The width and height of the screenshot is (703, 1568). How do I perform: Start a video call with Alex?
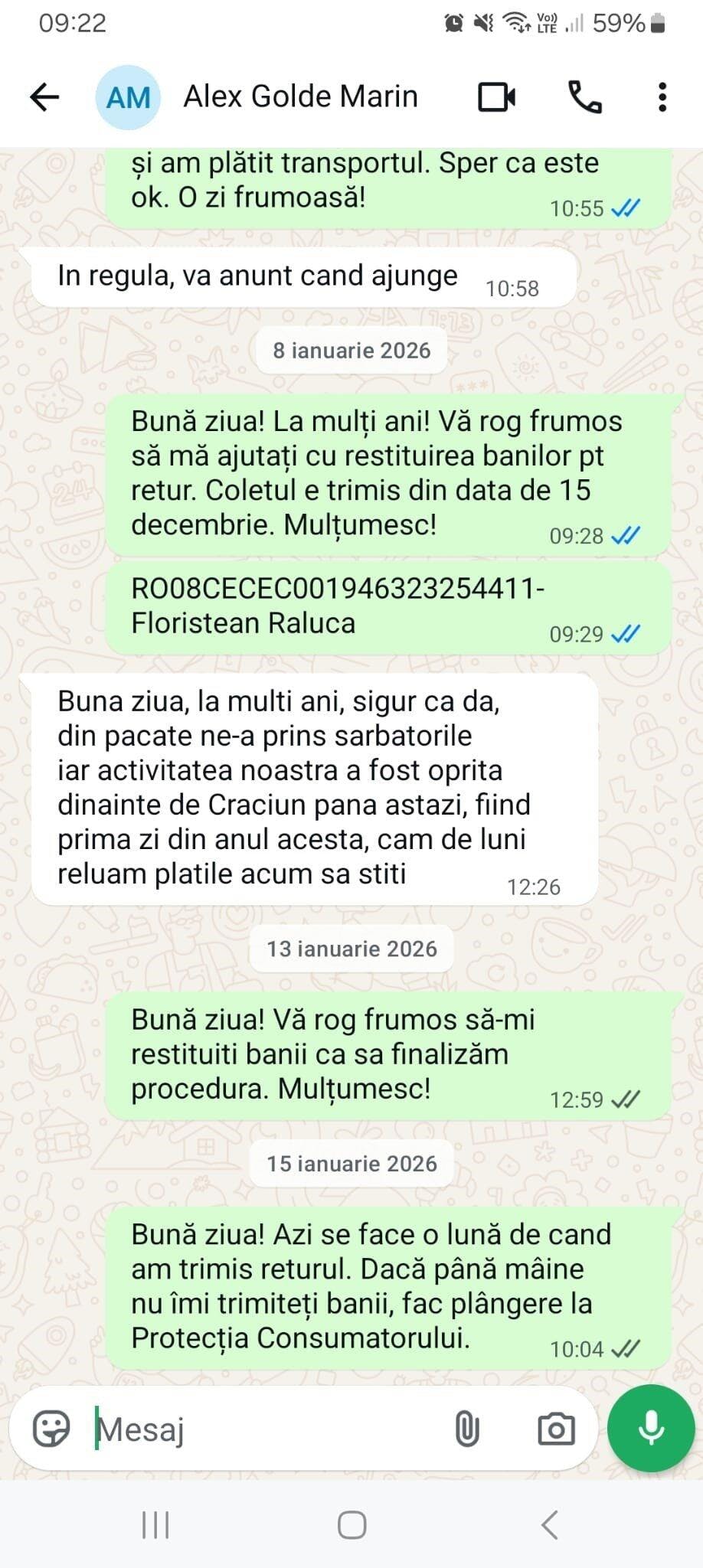coord(496,97)
